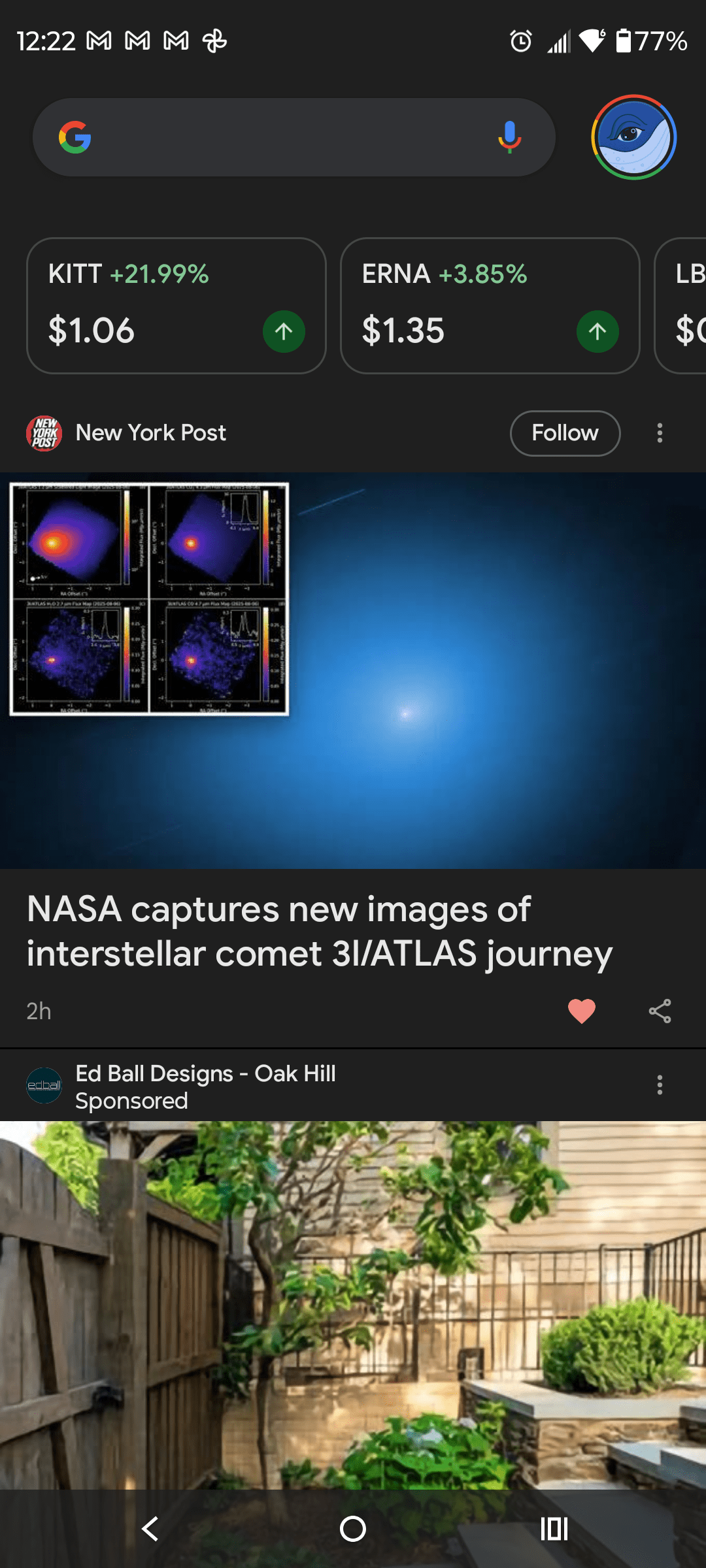Read the NASA comet 3I/ATLAS article
Screen dimensions: 706x1568
point(319,931)
